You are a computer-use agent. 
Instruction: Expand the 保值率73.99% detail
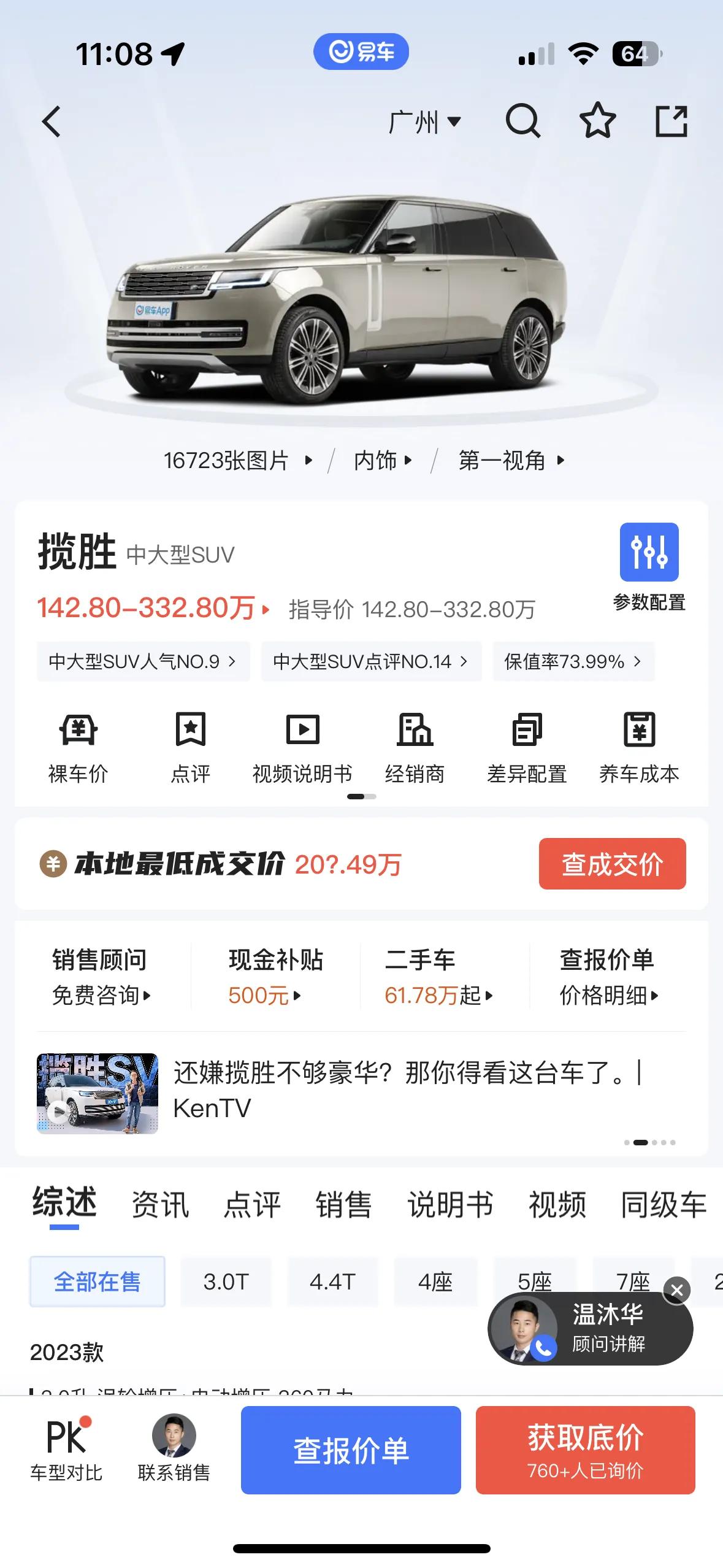click(x=573, y=662)
